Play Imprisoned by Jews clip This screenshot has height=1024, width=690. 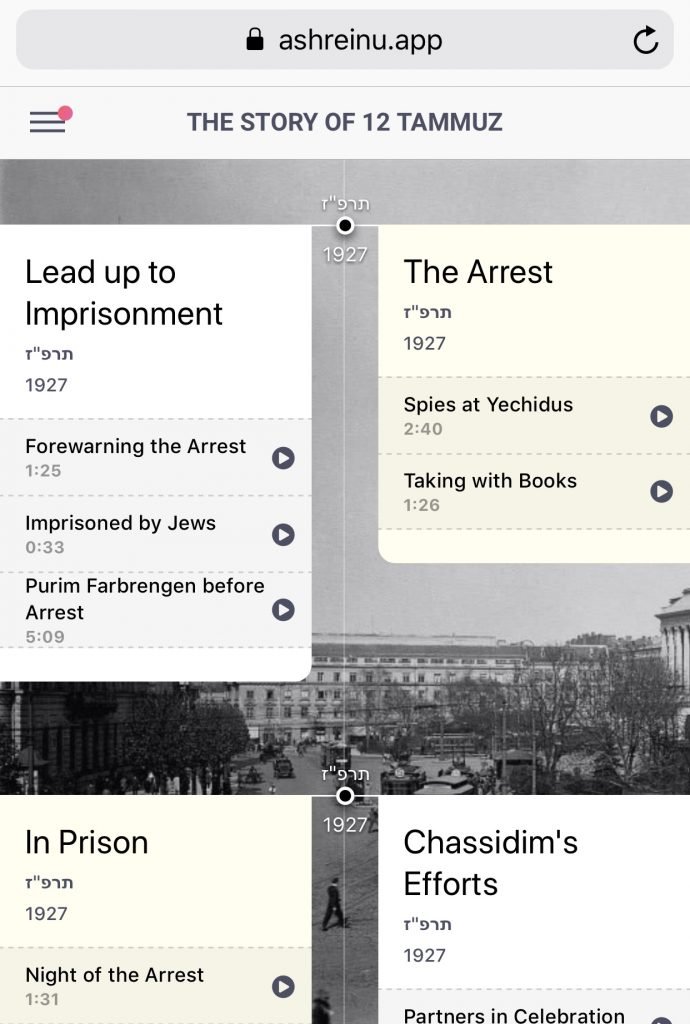284,534
